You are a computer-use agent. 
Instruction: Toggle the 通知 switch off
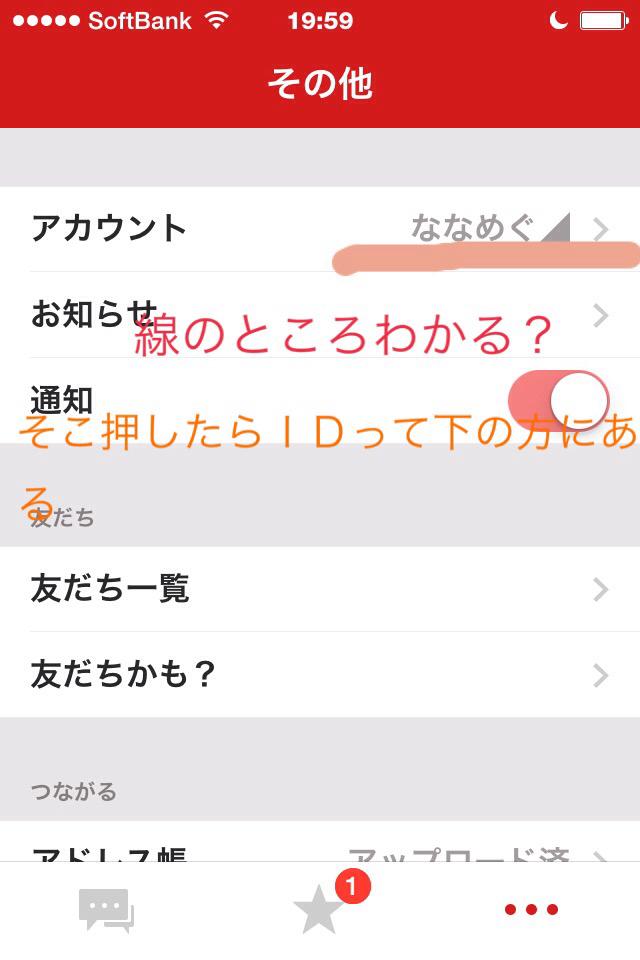point(558,400)
